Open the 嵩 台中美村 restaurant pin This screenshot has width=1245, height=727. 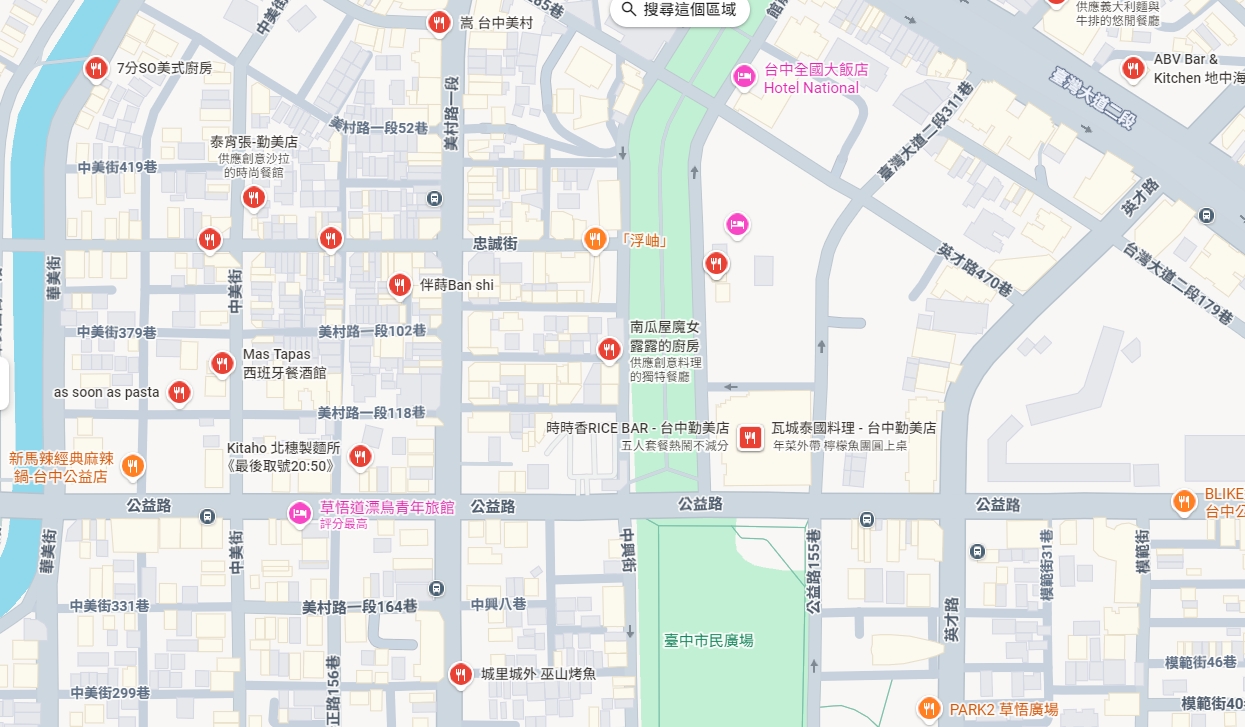[438, 22]
